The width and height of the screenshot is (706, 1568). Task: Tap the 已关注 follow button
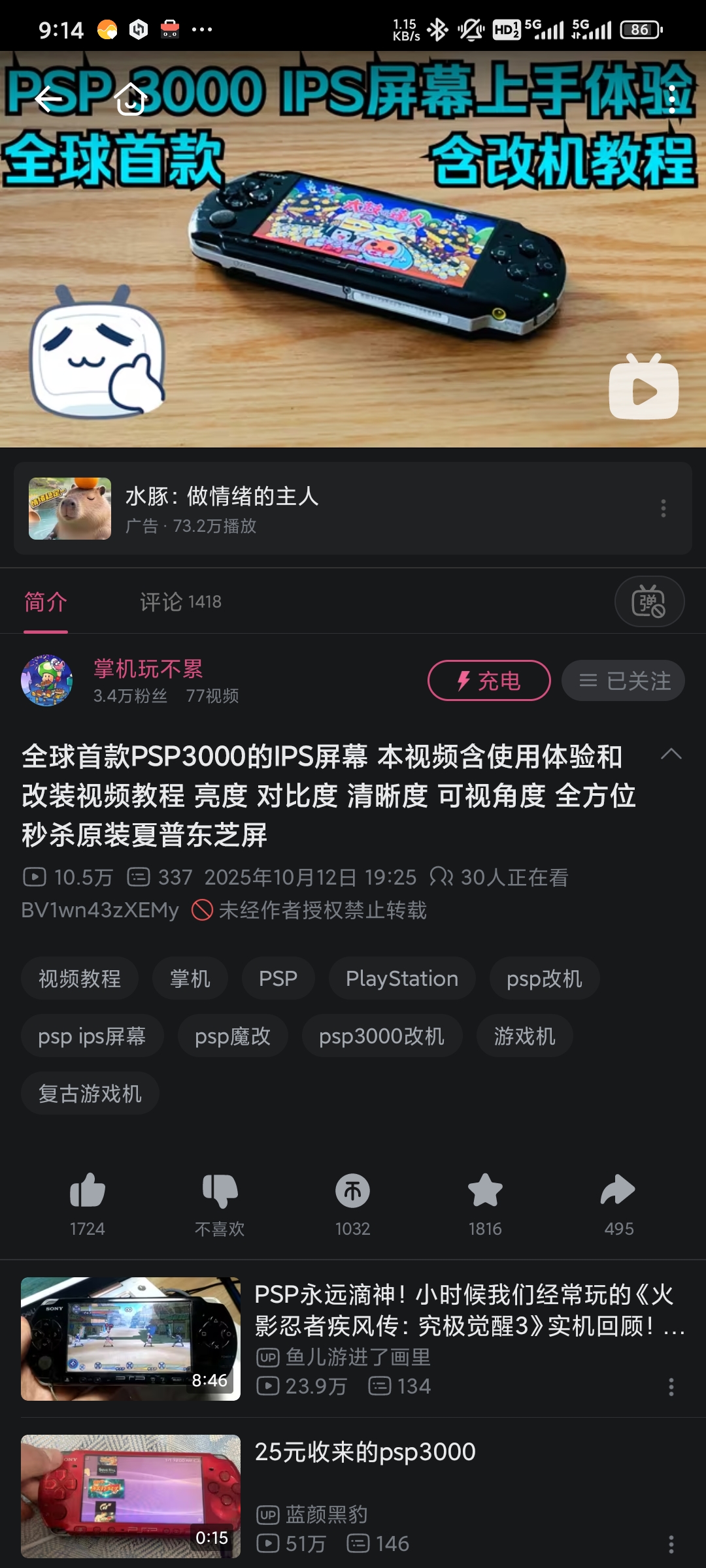[x=623, y=681]
